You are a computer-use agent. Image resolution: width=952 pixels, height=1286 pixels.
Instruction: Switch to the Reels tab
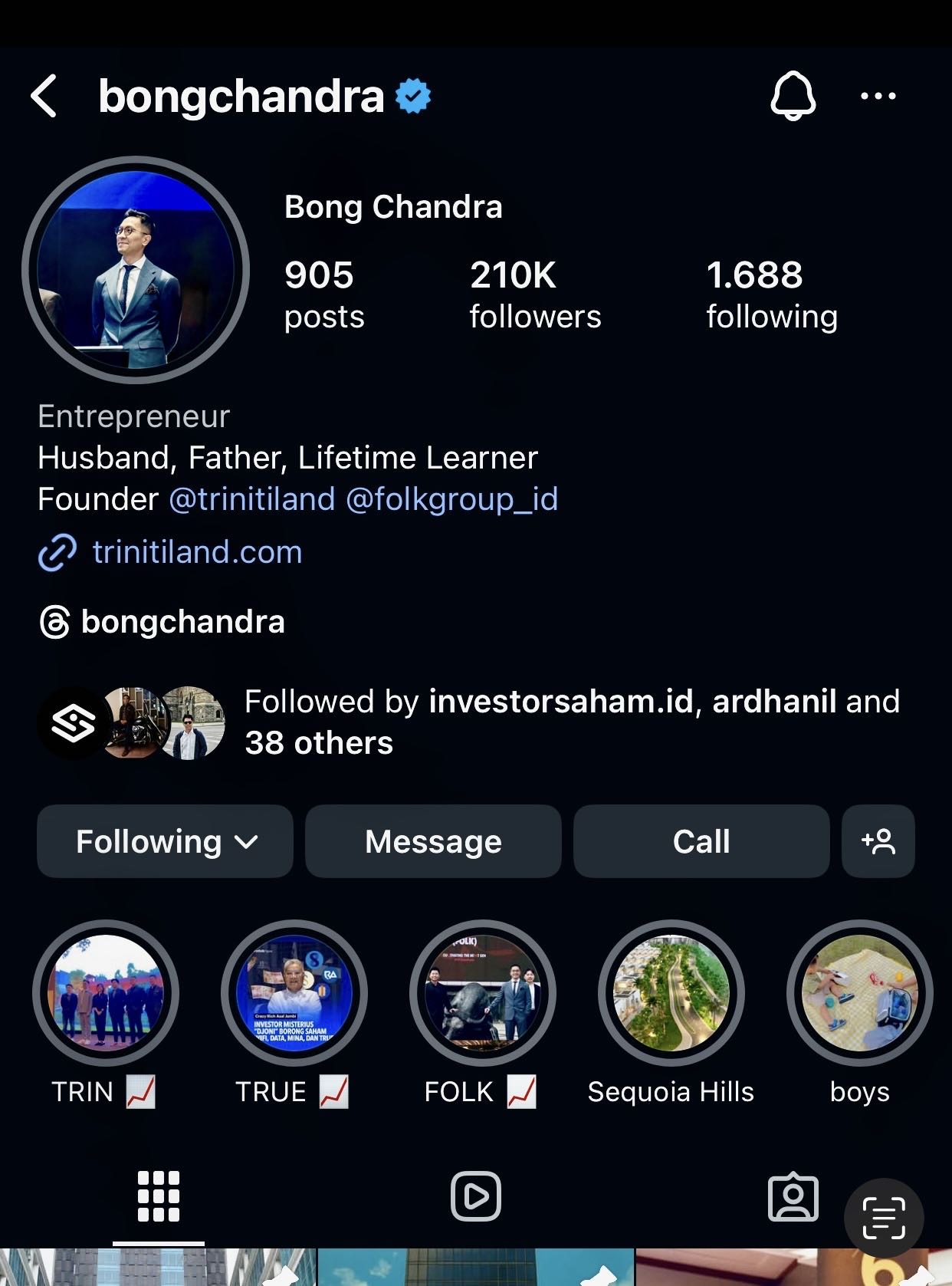(476, 1196)
